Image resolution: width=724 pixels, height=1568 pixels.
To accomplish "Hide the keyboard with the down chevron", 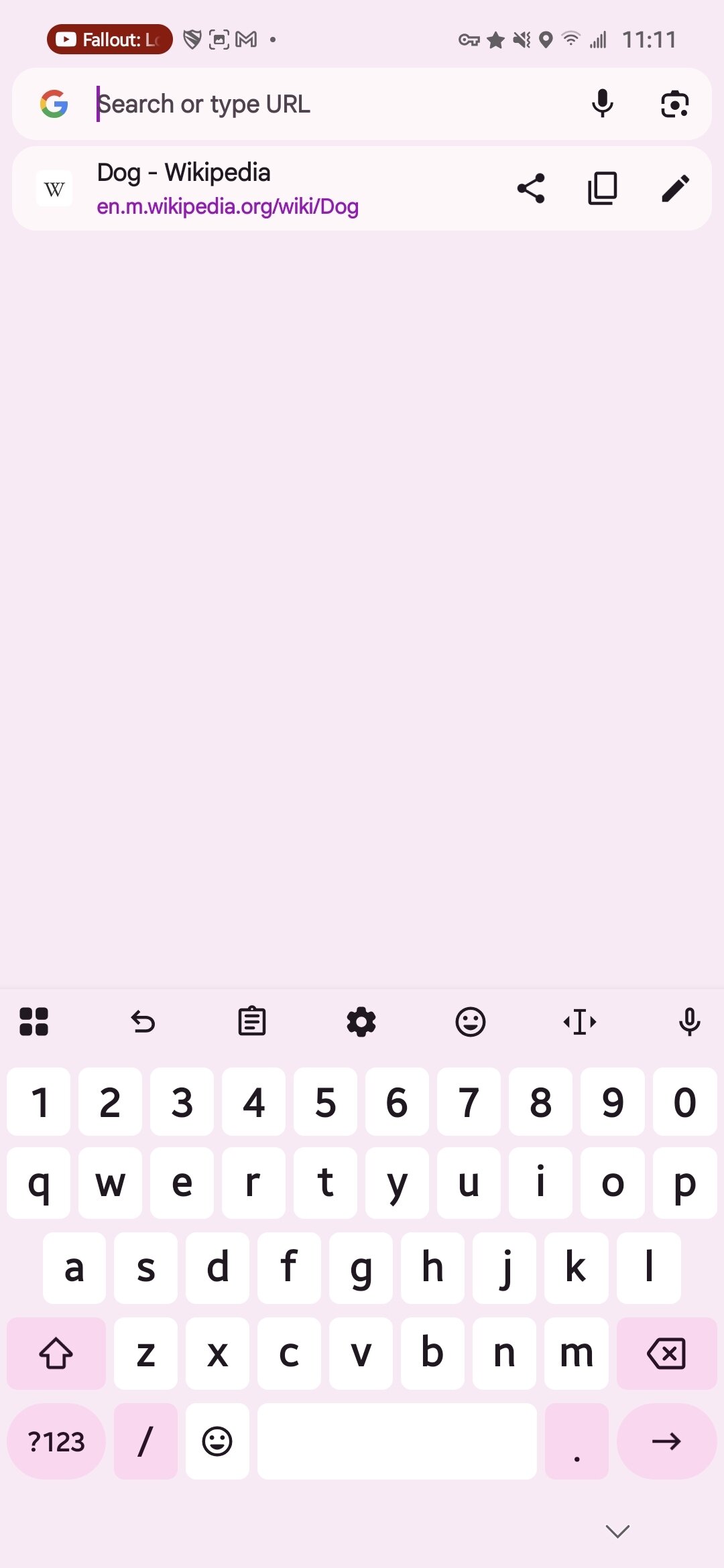I will point(617,1531).
